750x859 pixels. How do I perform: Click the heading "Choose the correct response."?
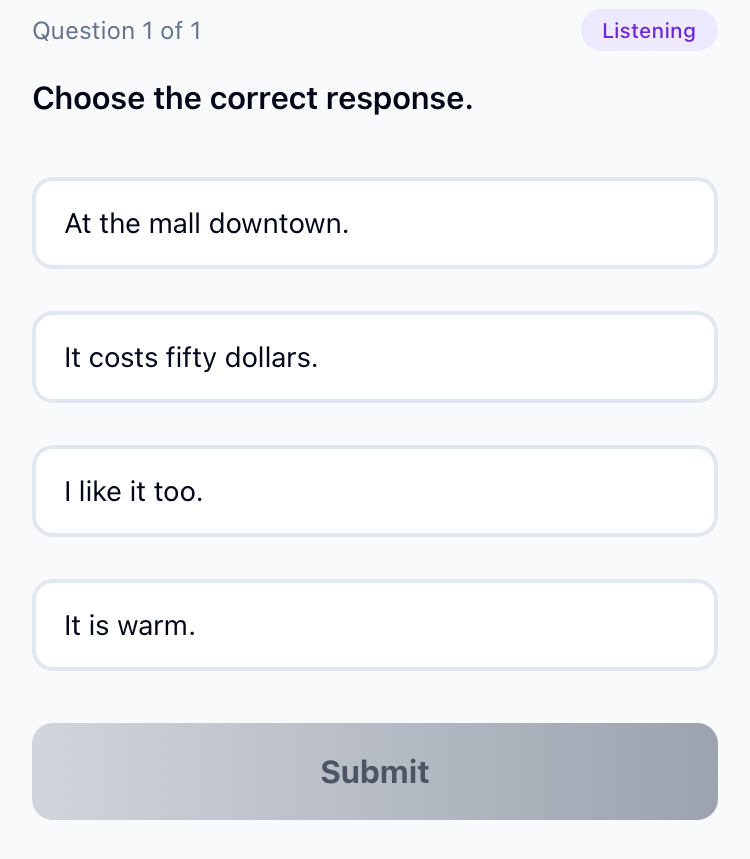coord(252,98)
